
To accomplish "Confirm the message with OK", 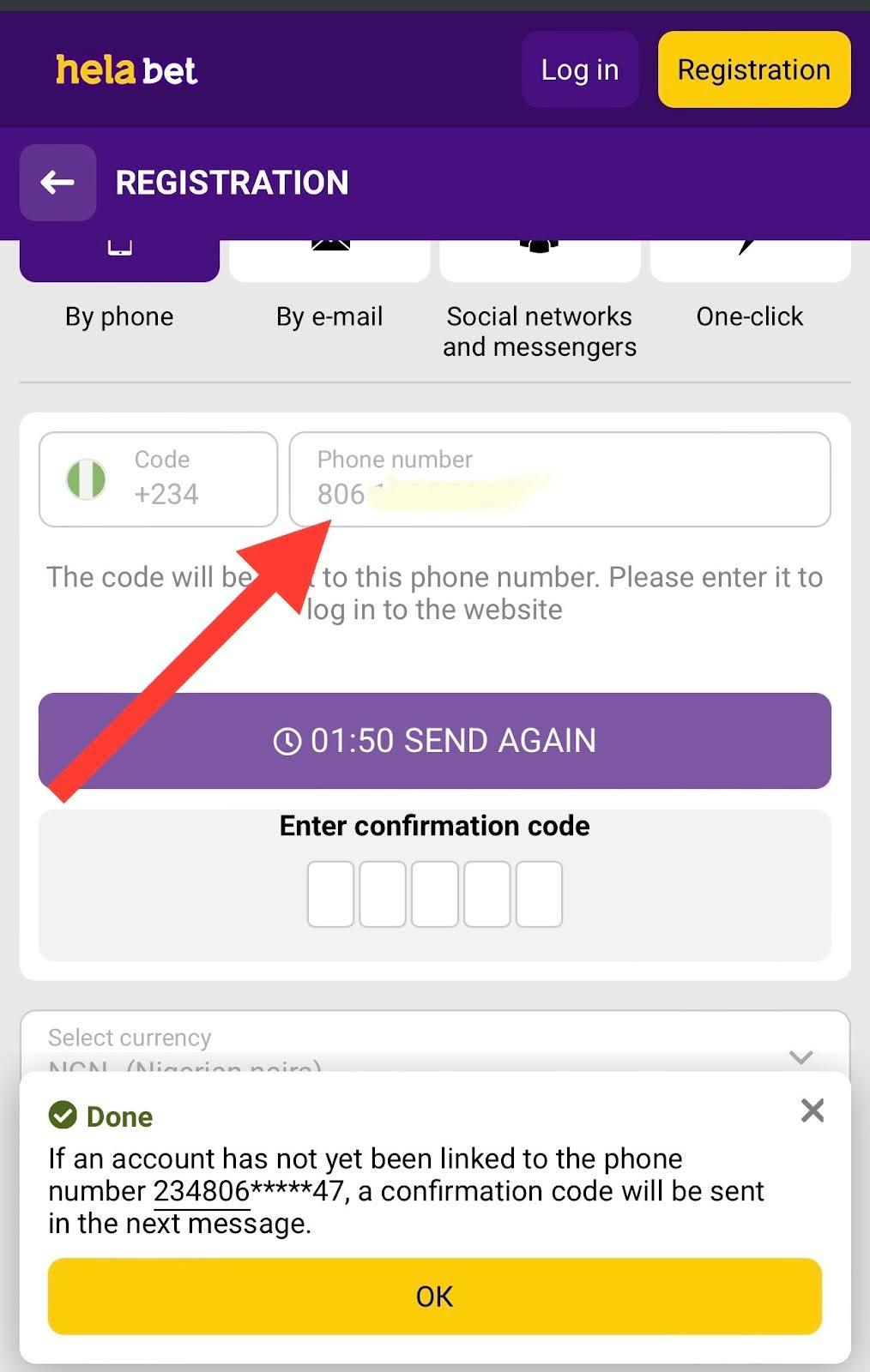I will pyautogui.click(x=434, y=1297).
